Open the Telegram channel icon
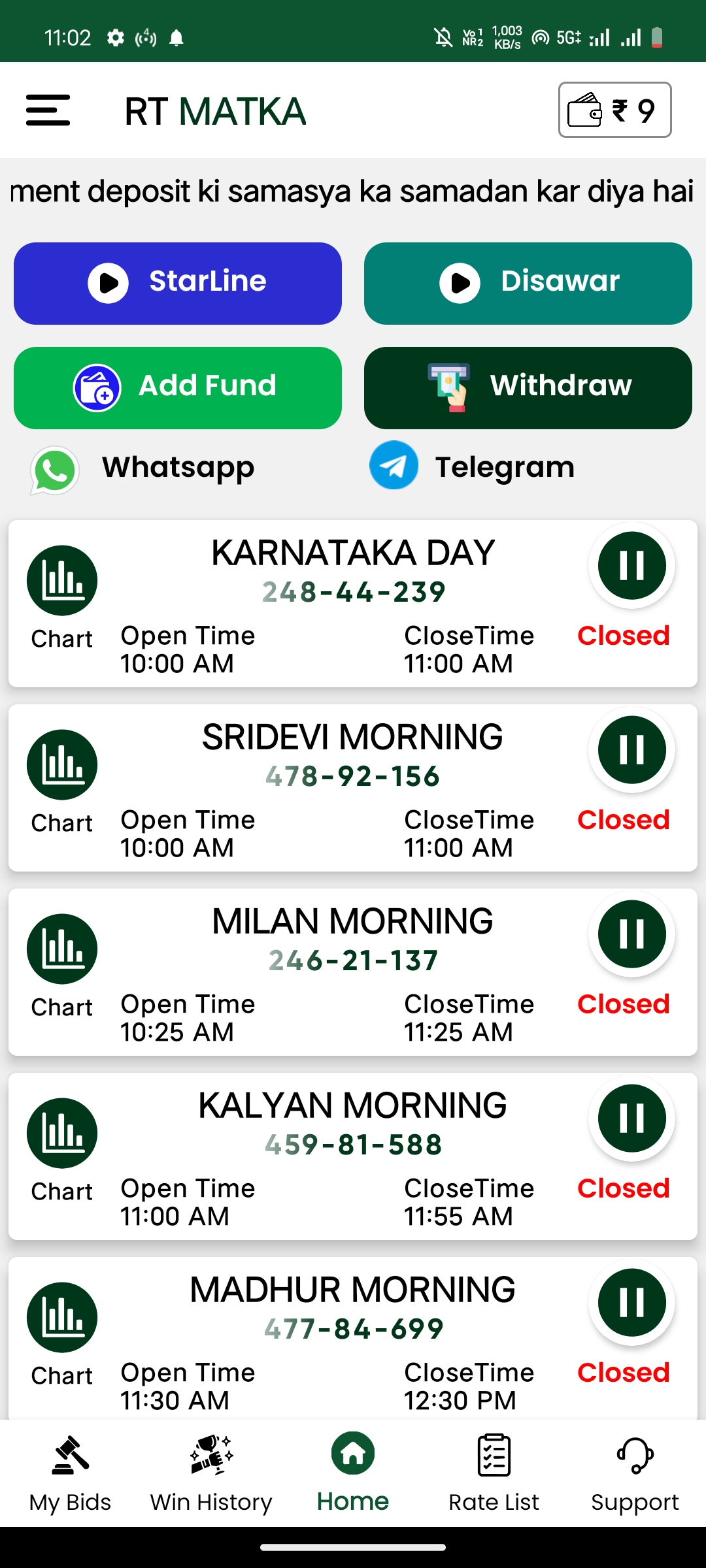Image resolution: width=706 pixels, height=1568 pixels. (x=394, y=466)
